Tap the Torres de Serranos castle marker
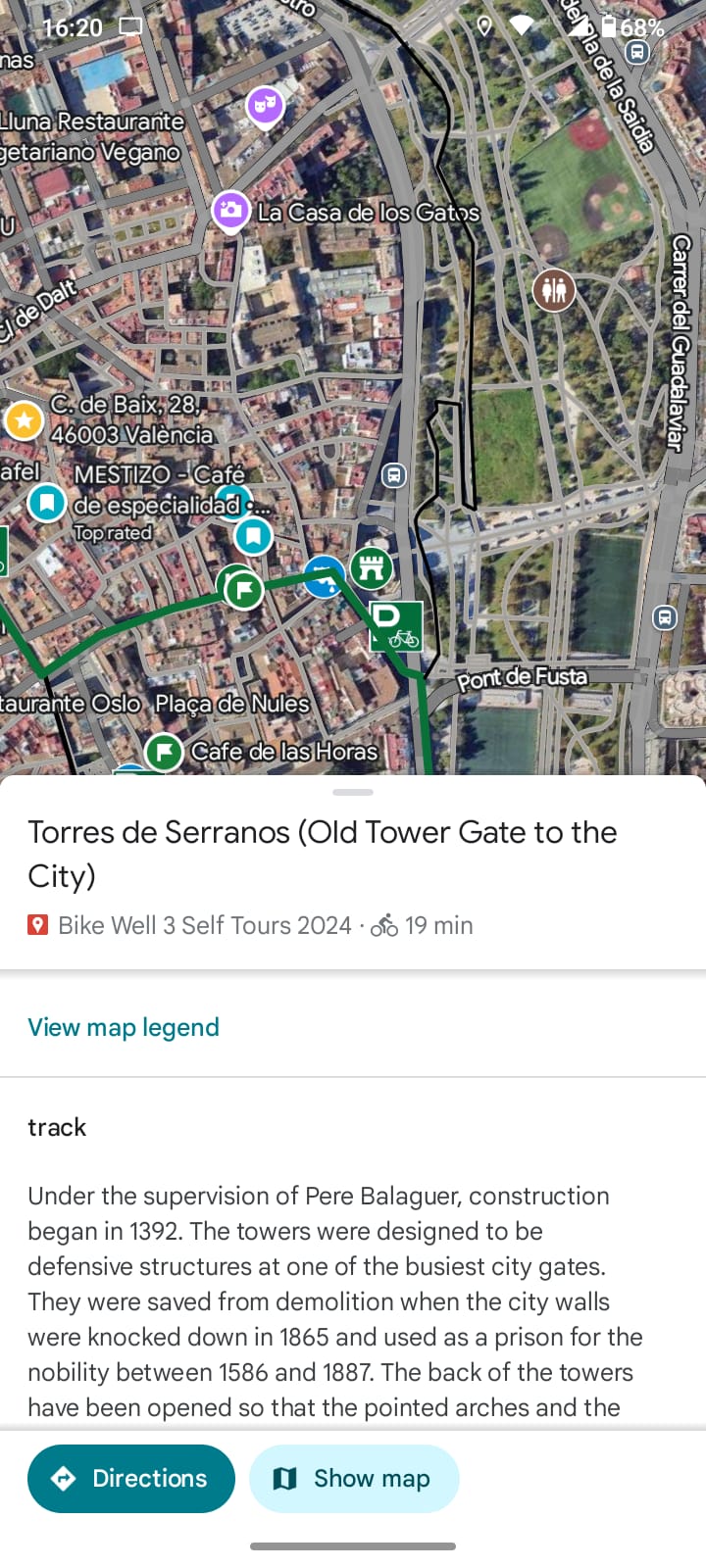 tap(372, 567)
